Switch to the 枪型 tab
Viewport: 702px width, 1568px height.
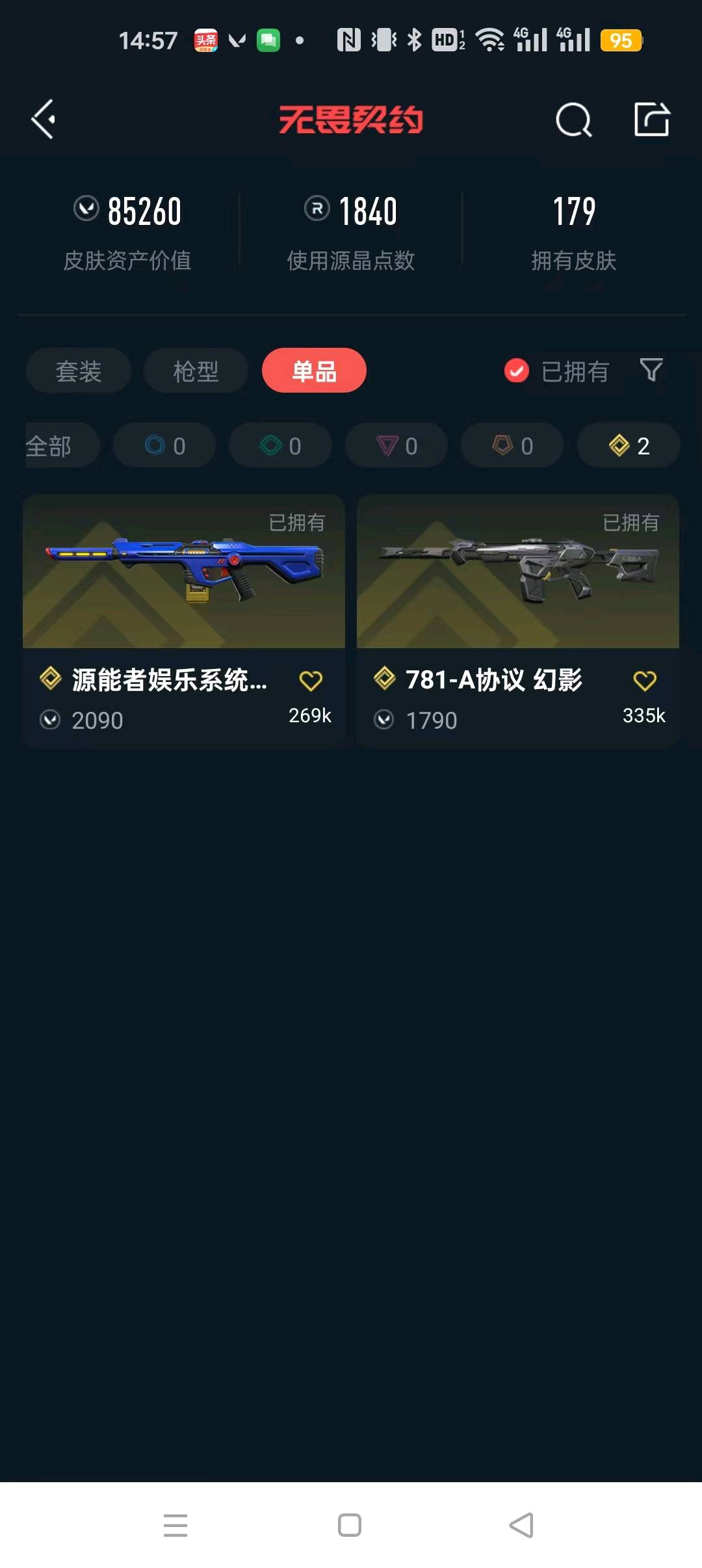point(196,371)
